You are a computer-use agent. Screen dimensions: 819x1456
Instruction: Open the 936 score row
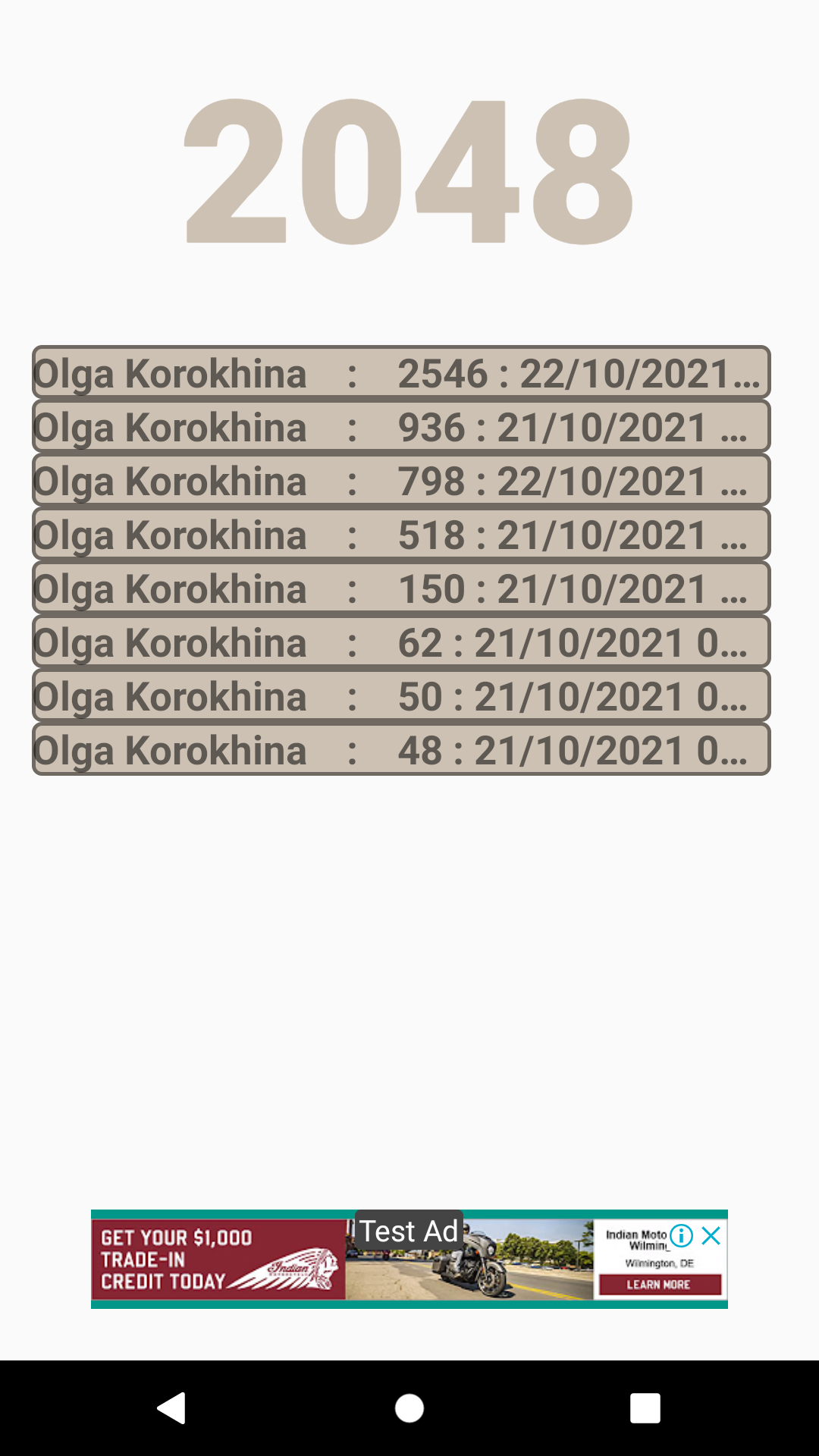click(401, 426)
